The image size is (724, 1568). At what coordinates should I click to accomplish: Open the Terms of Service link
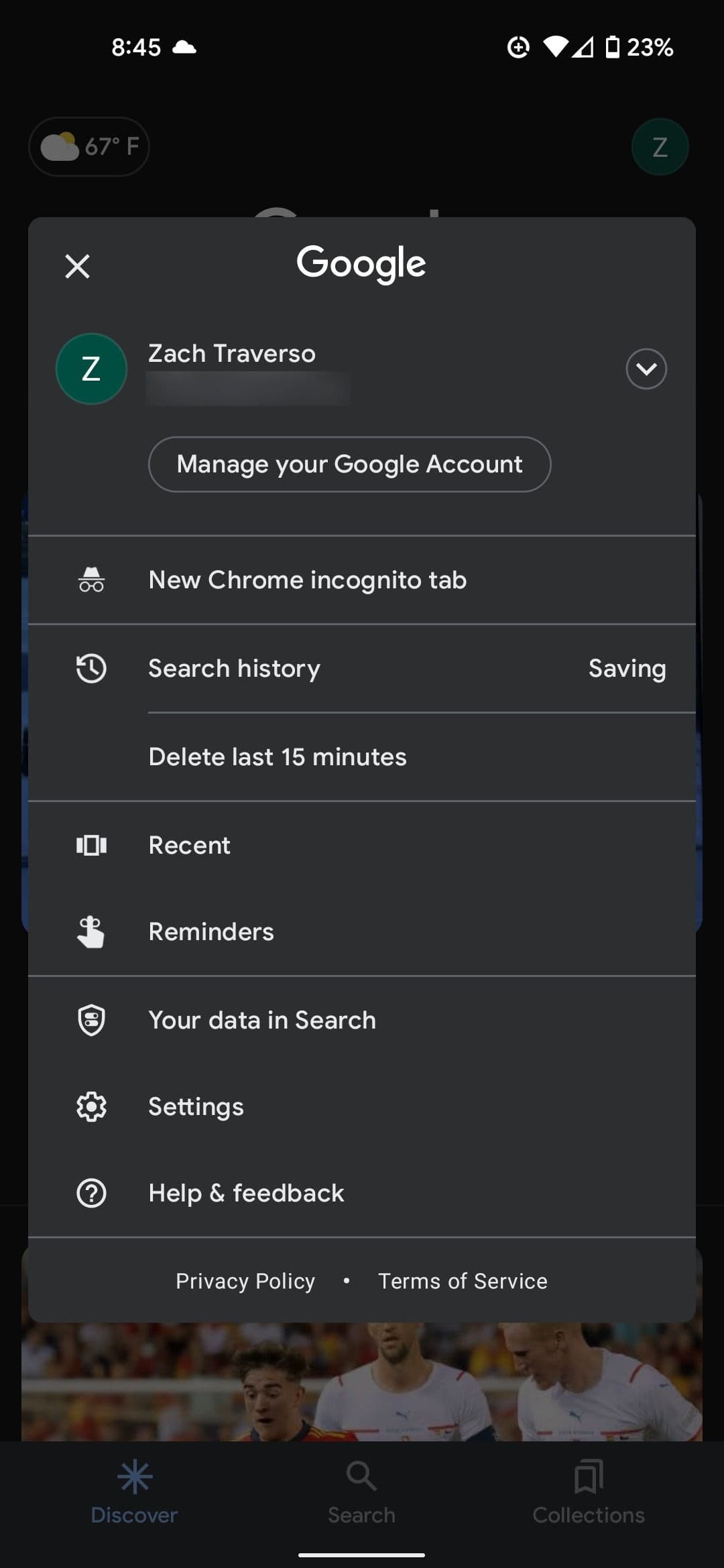[x=462, y=1281]
